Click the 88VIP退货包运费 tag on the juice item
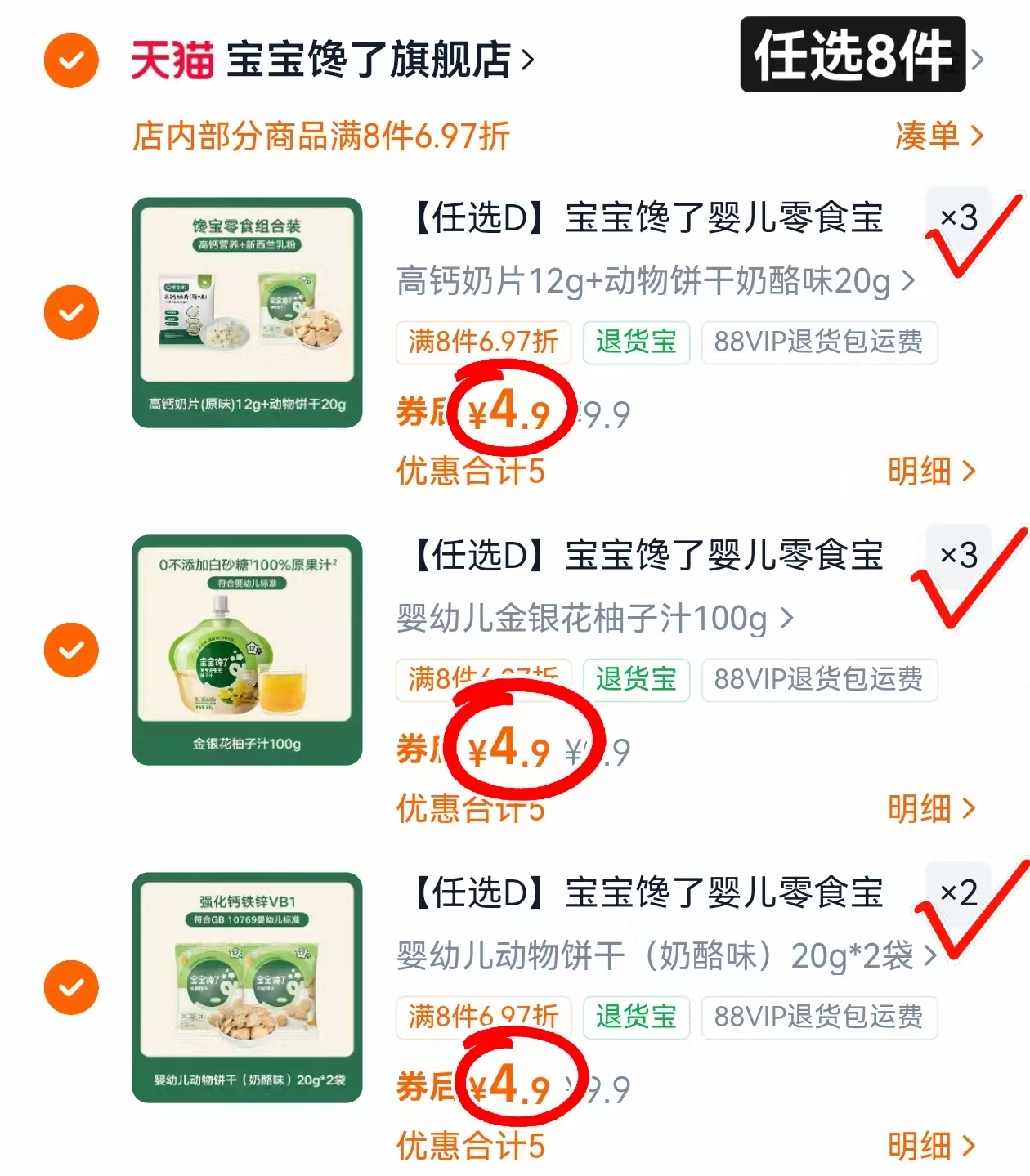 (x=820, y=679)
